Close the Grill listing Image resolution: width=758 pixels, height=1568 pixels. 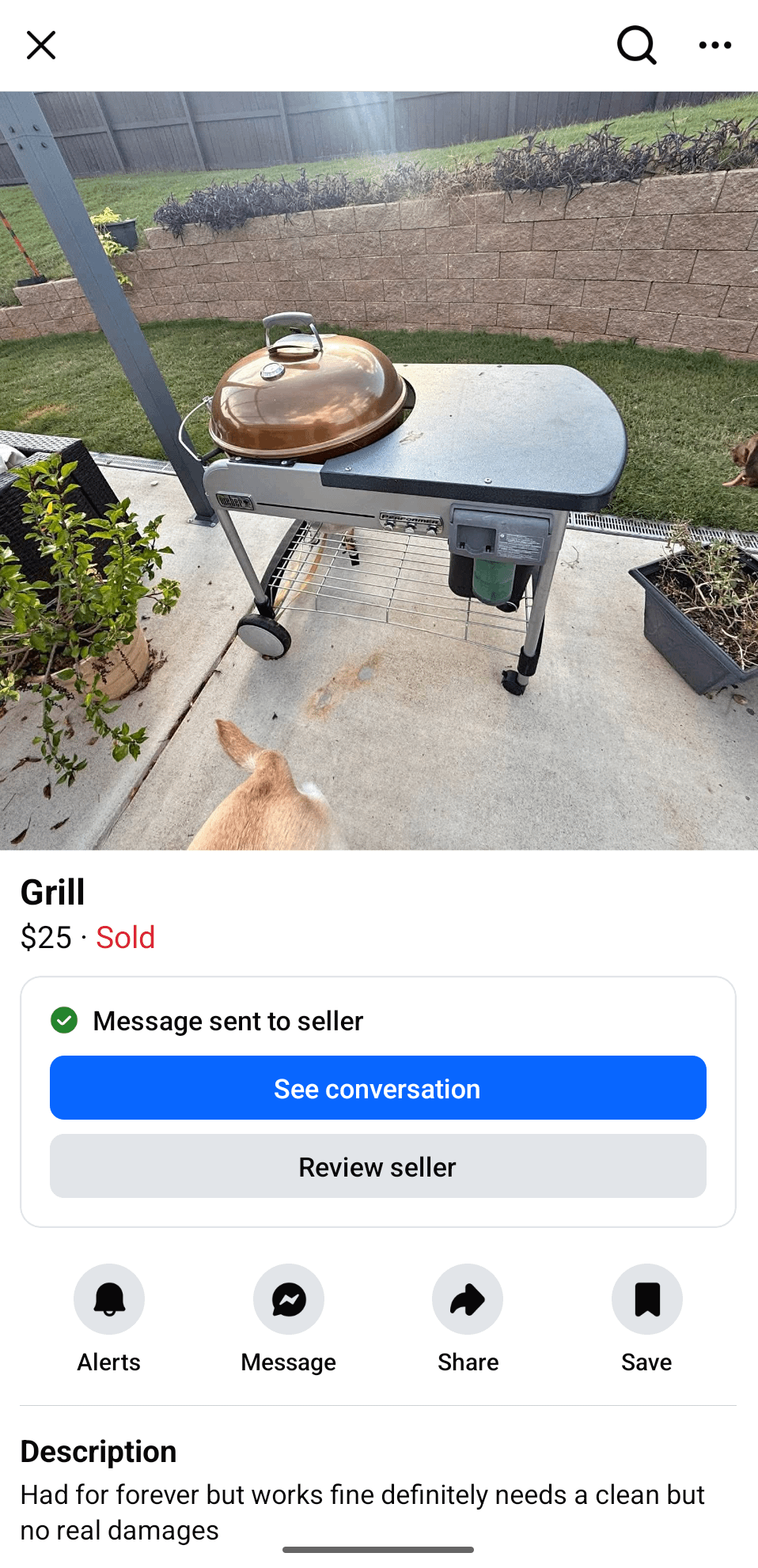coord(41,45)
